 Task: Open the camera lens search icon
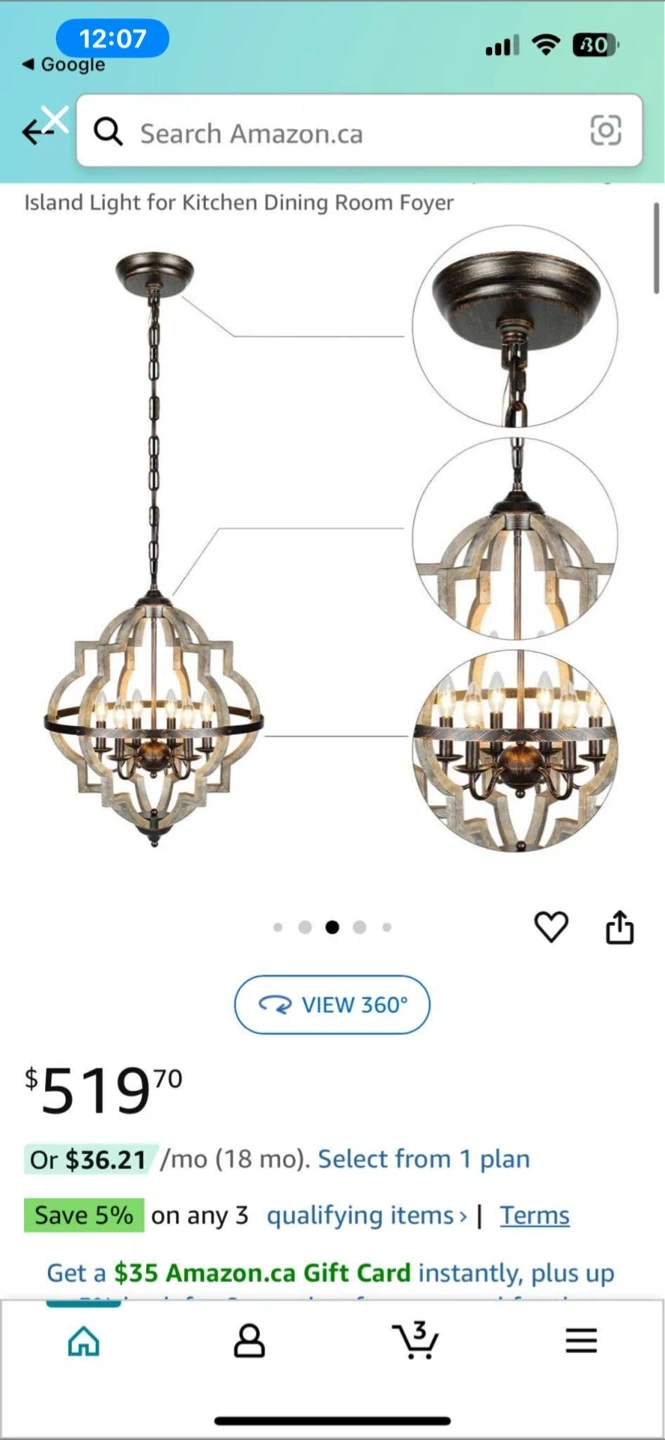[x=605, y=131]
